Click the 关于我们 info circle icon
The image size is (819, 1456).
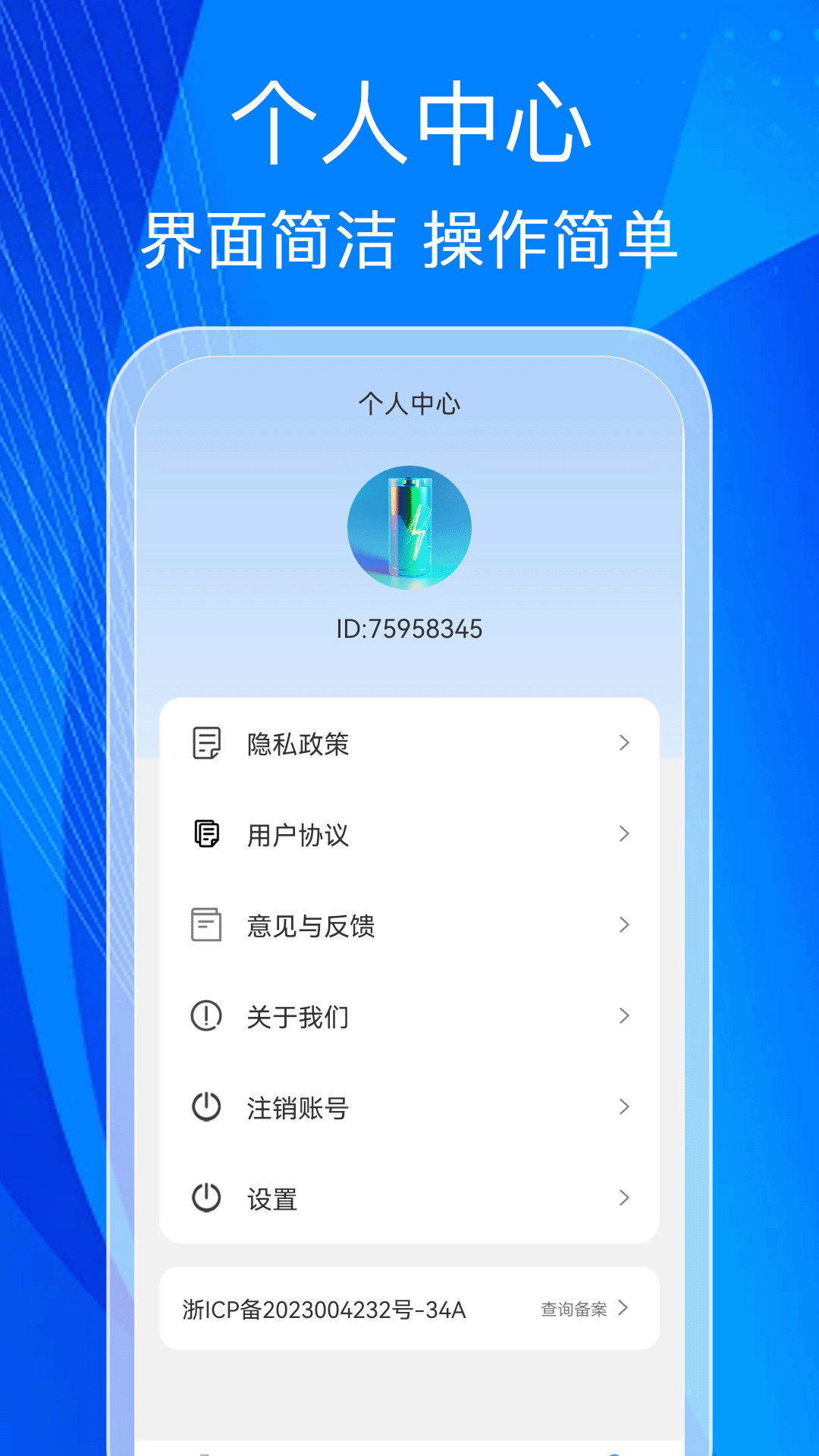tap(206, 1016)
